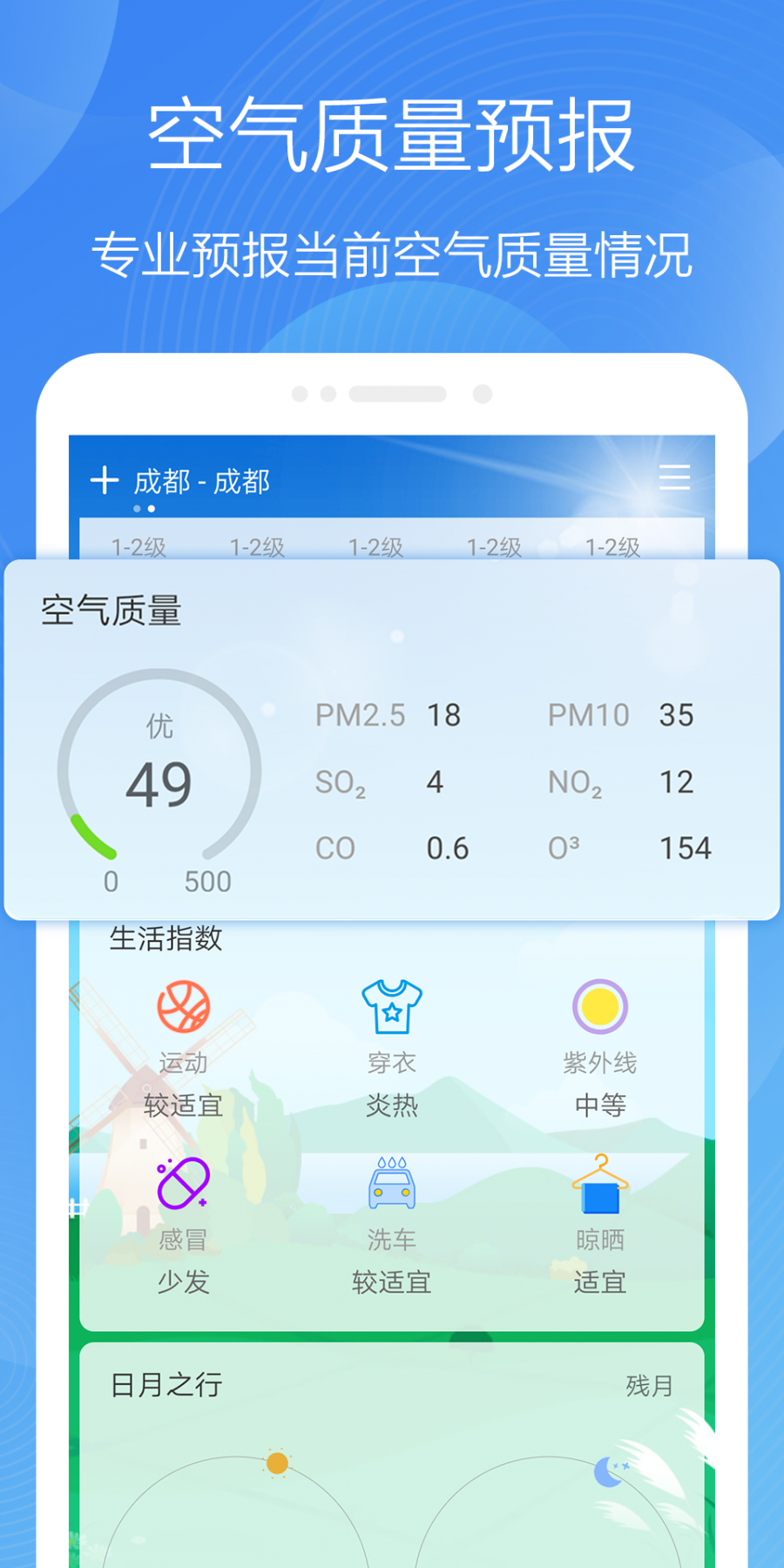Select the O³ value 154
Screen dimensions: 784x1568
(x=684, y=848)
